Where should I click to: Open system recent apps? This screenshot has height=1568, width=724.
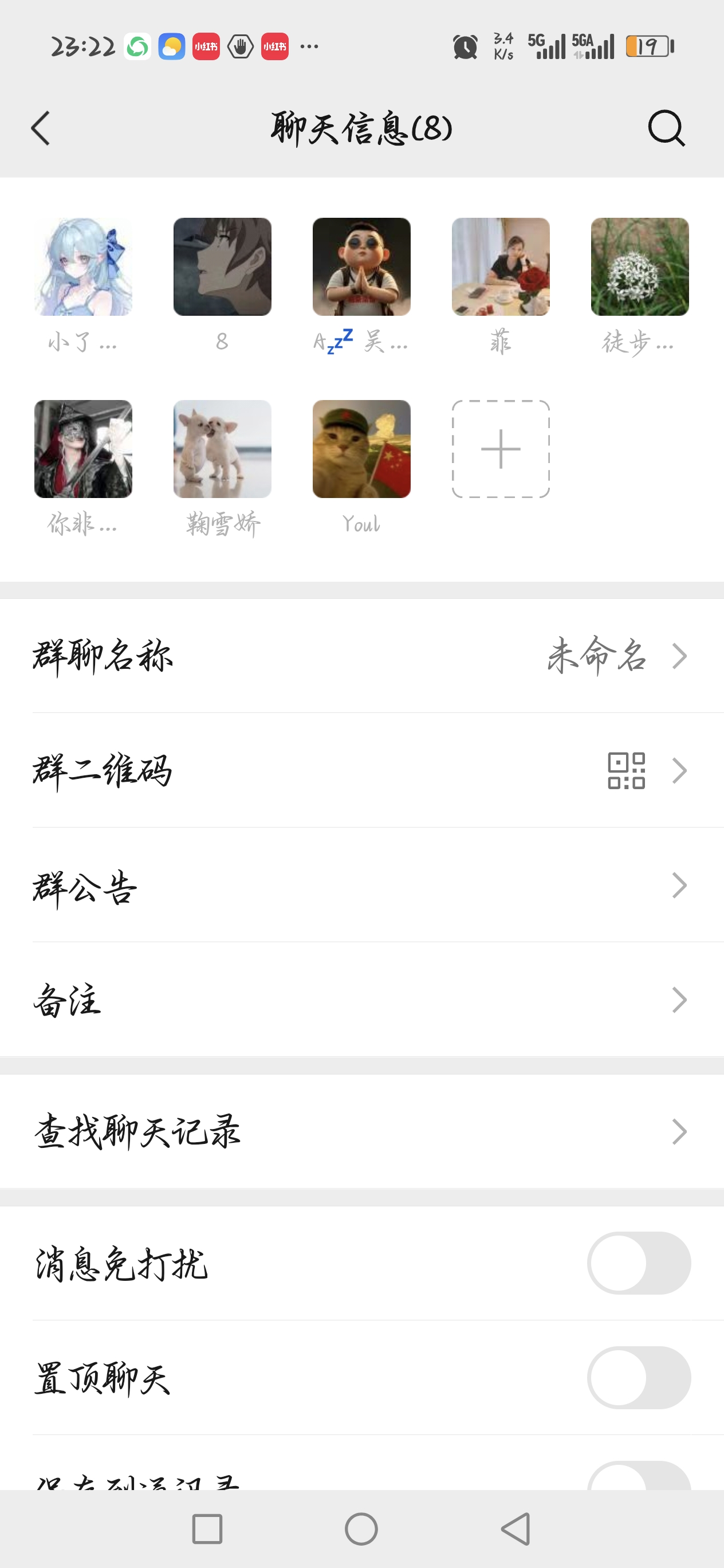207,1529
